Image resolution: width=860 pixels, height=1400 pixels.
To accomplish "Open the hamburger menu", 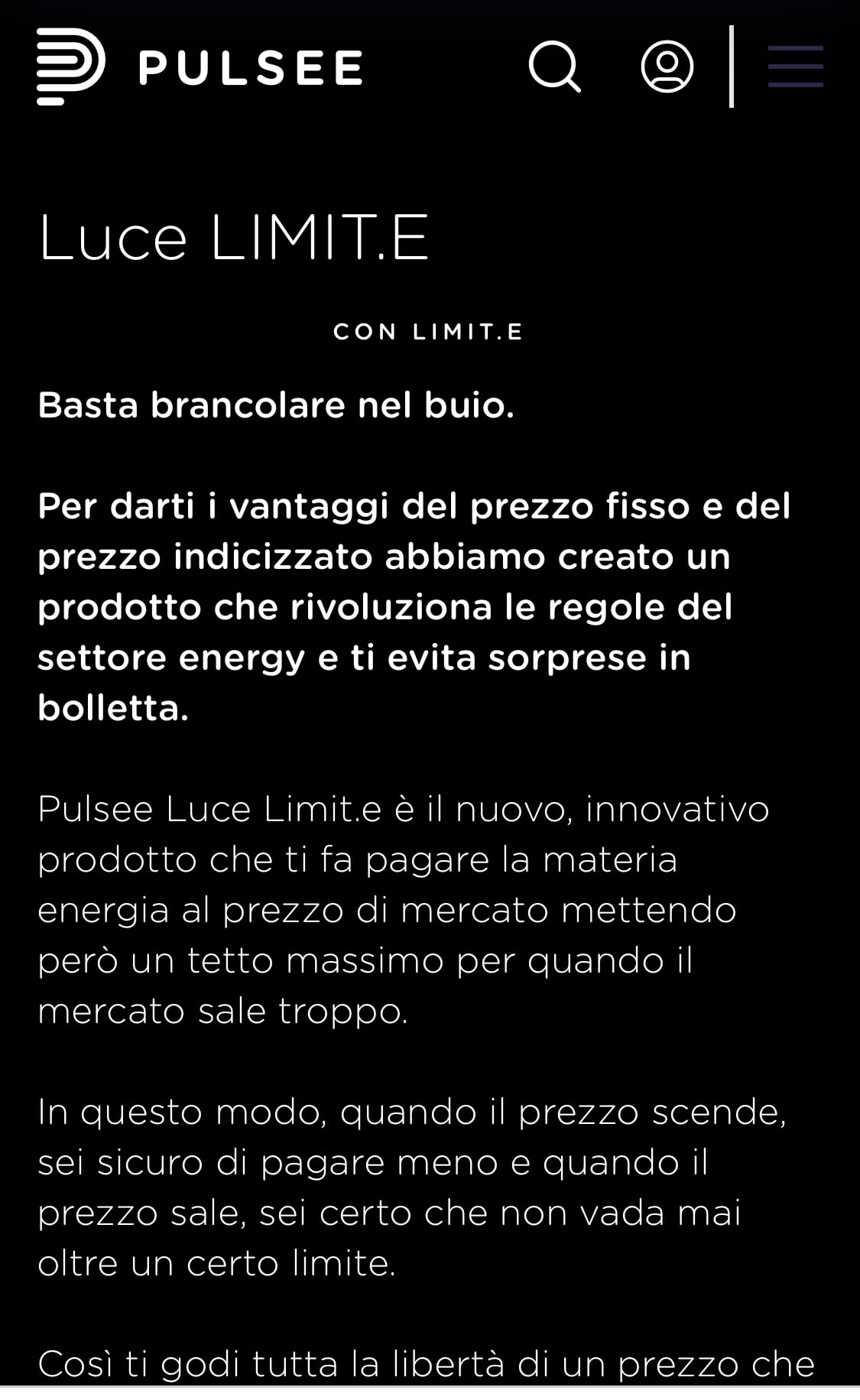I will pyautogui.click(x=796, y=67).
